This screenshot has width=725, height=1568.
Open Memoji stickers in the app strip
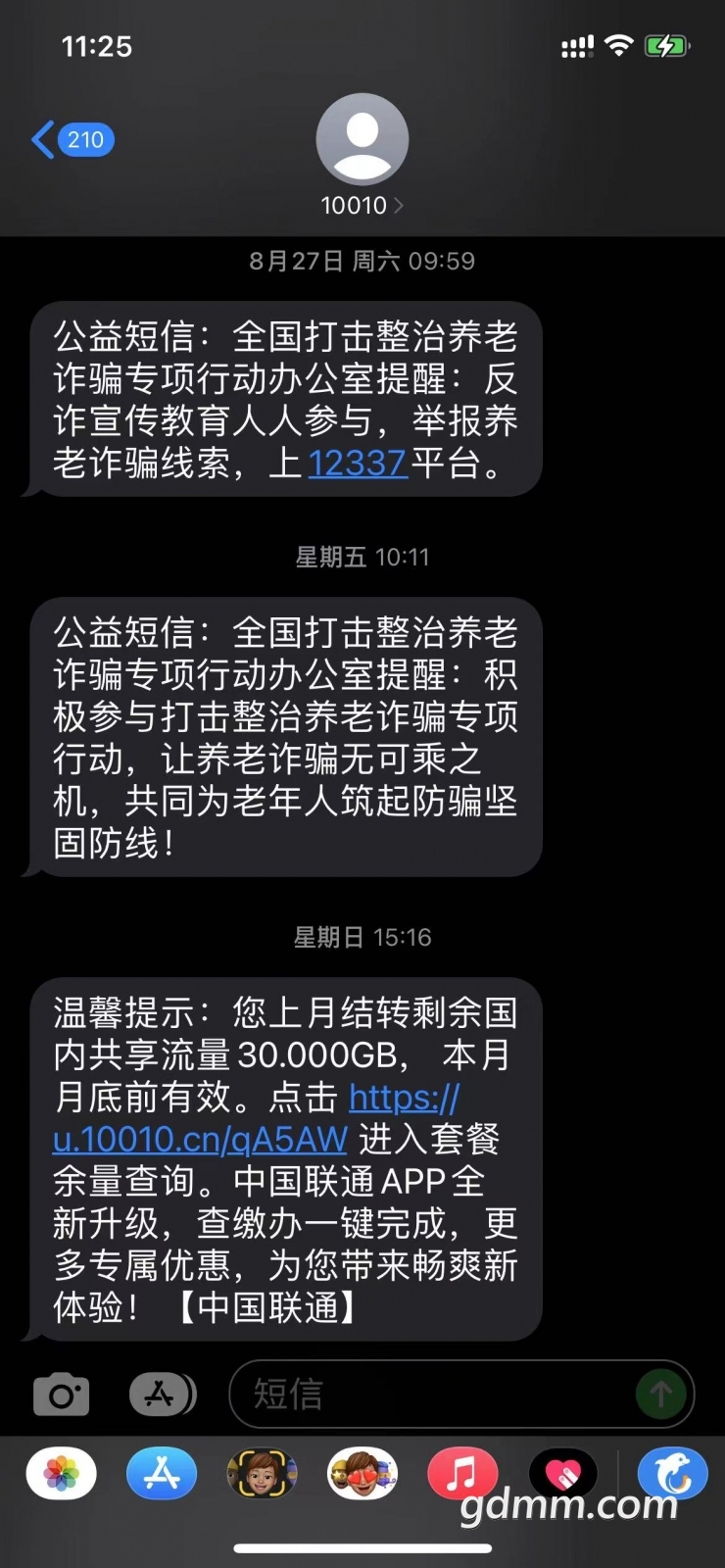[362, 1473]
